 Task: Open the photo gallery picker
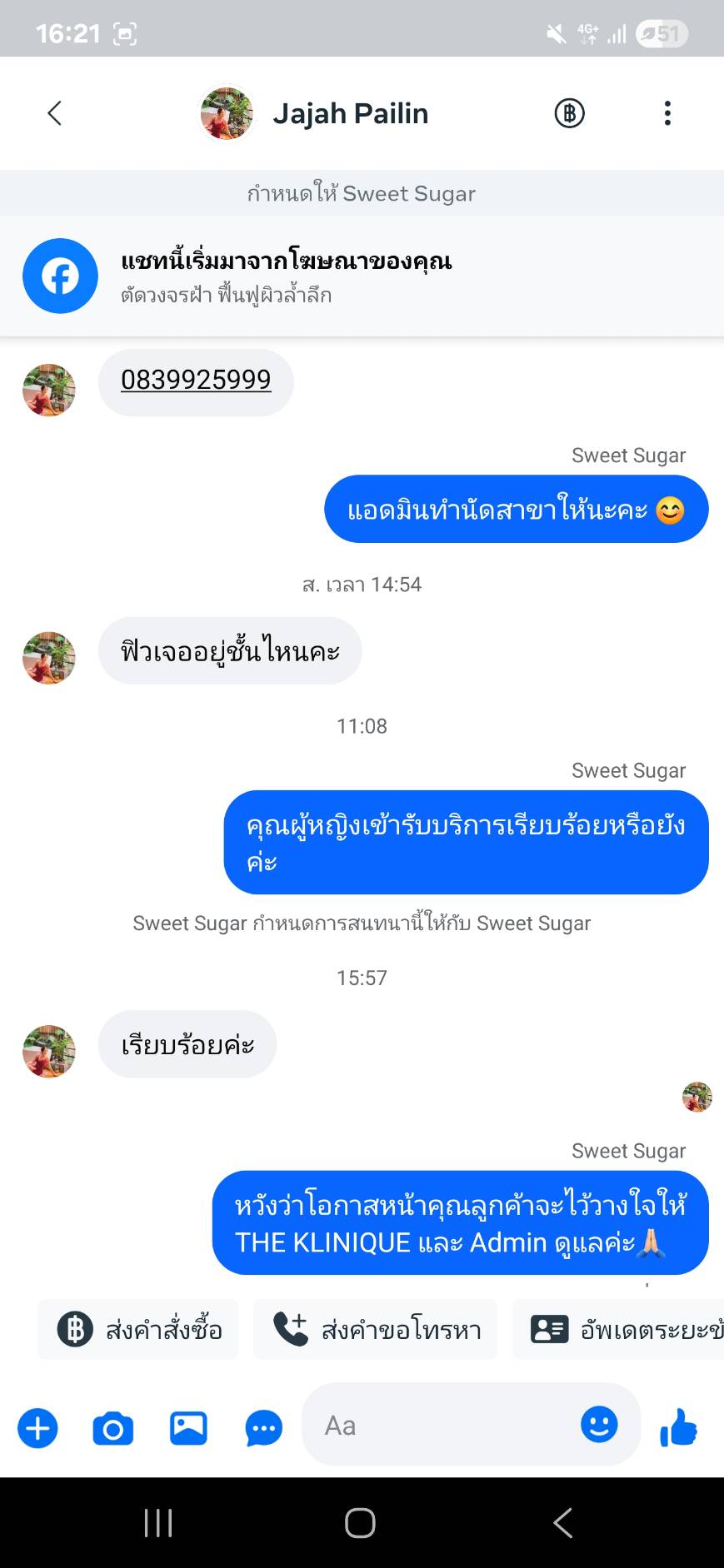point(188,1428)
